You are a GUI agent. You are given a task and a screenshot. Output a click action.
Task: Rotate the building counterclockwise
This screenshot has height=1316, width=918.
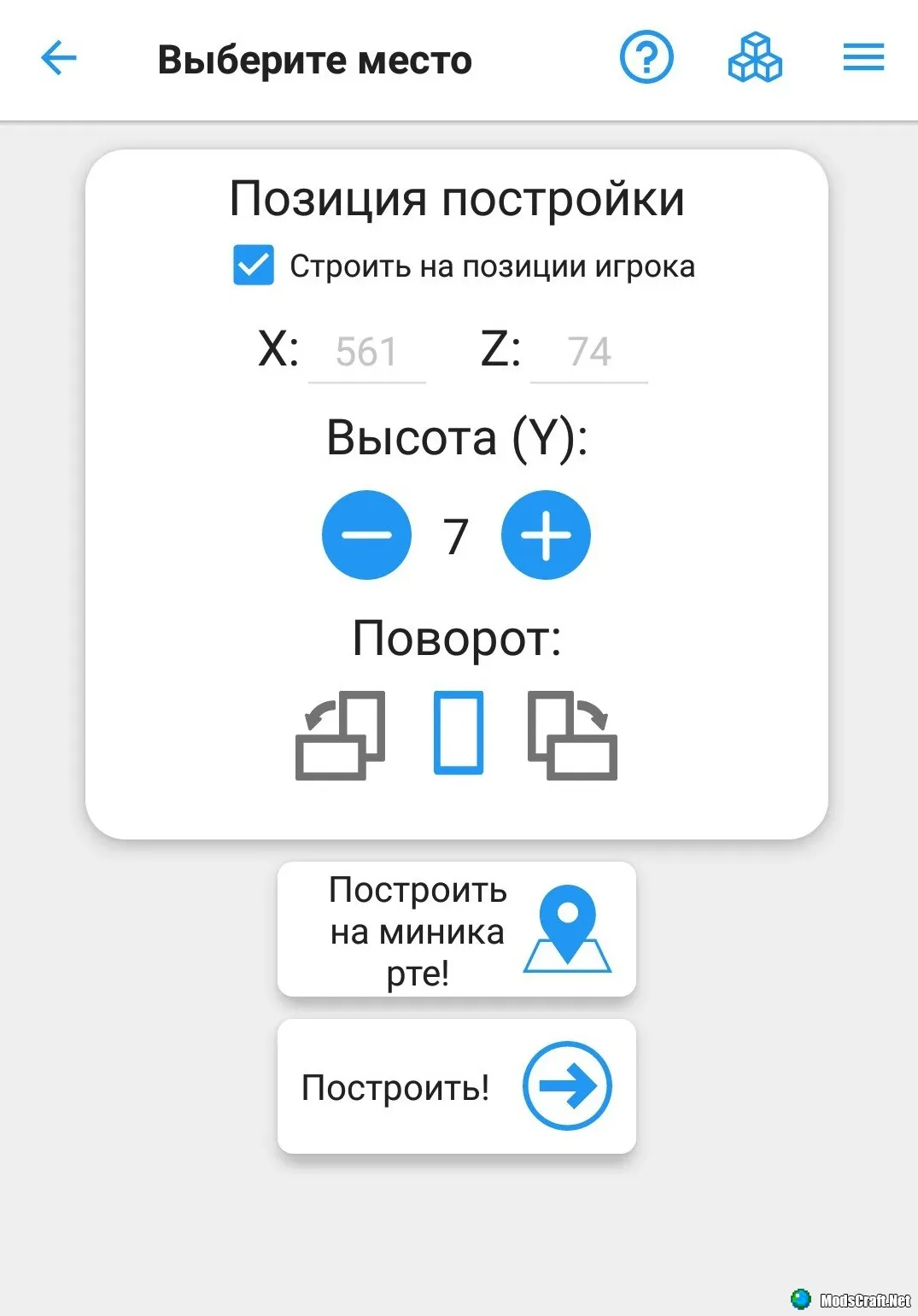pos(341,734)
